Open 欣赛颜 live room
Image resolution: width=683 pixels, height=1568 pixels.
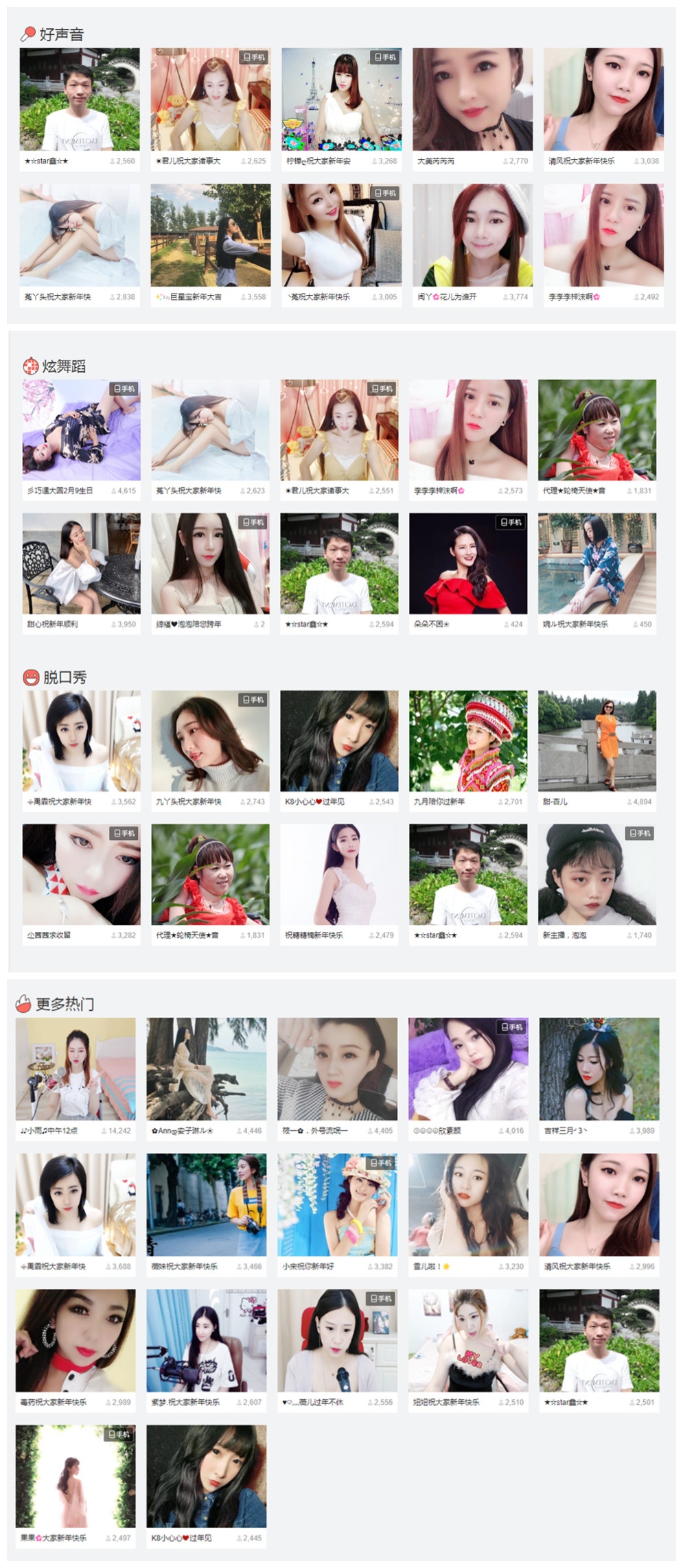click(x=468, y=1068)
